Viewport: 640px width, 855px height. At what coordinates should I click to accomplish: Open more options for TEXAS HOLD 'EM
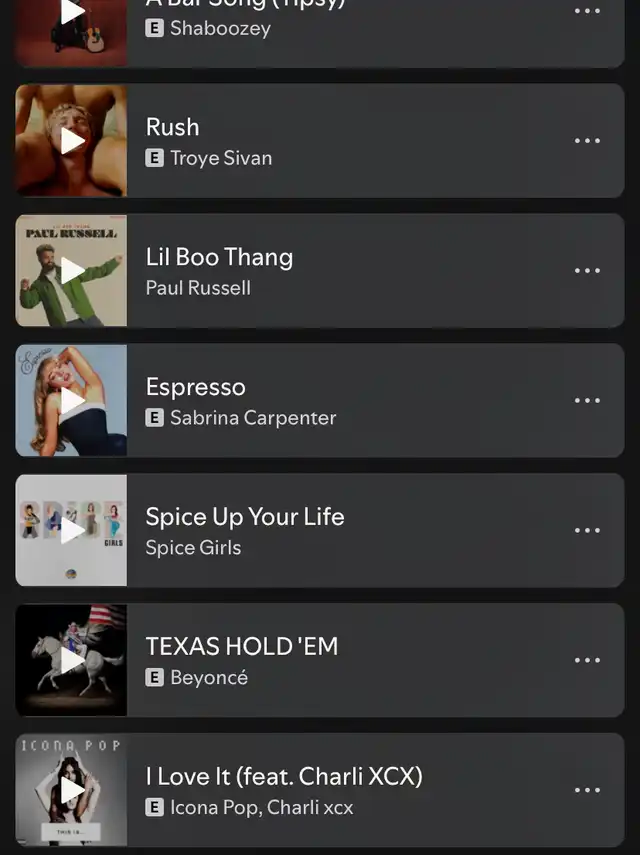click(587, 661)
